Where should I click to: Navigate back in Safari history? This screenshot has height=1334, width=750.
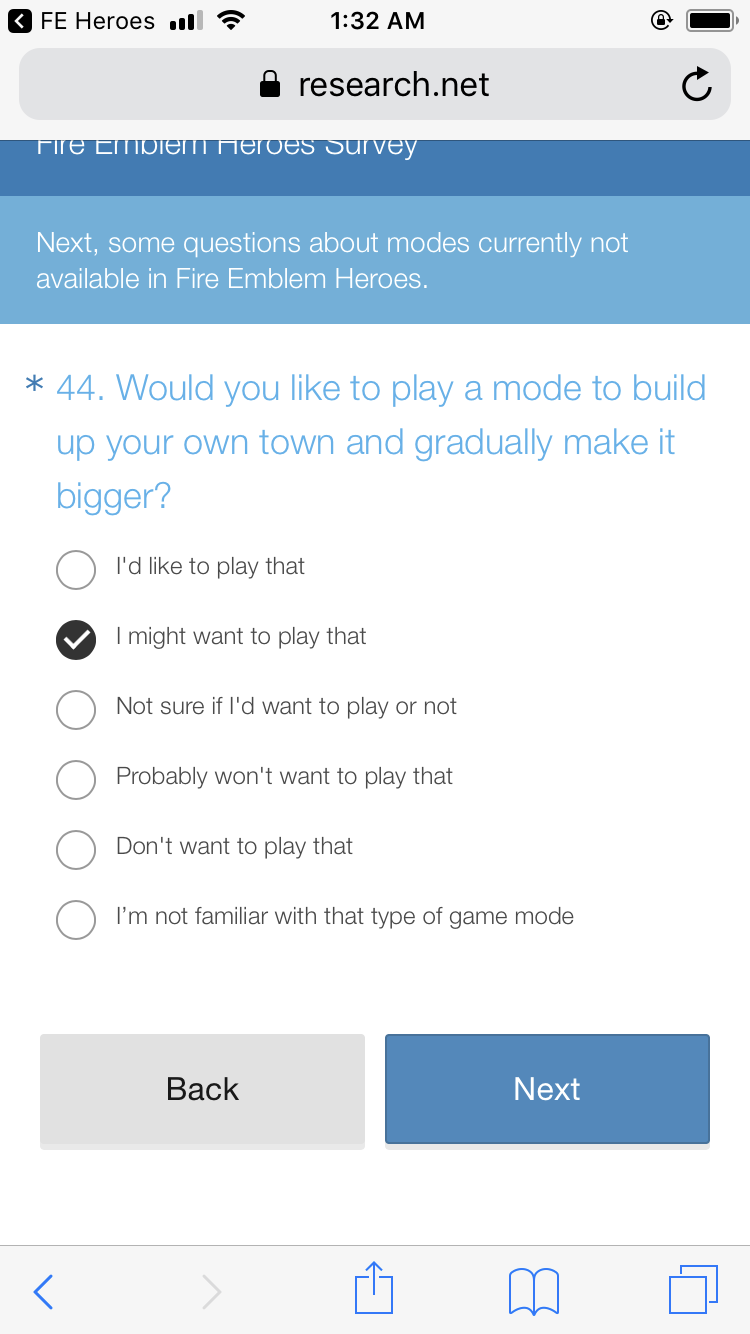coord(43,1292)
